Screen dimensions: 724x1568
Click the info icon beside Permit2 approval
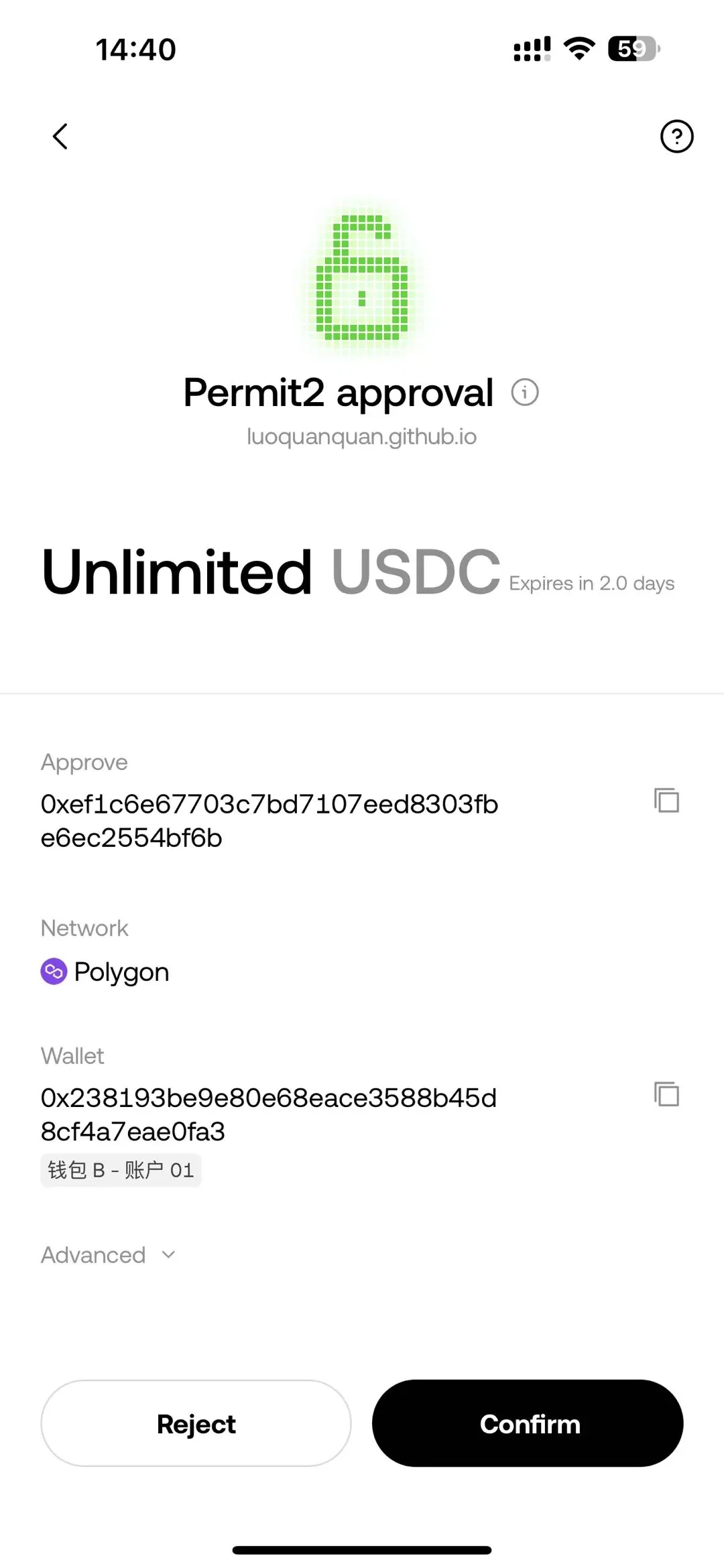(526, 392)
